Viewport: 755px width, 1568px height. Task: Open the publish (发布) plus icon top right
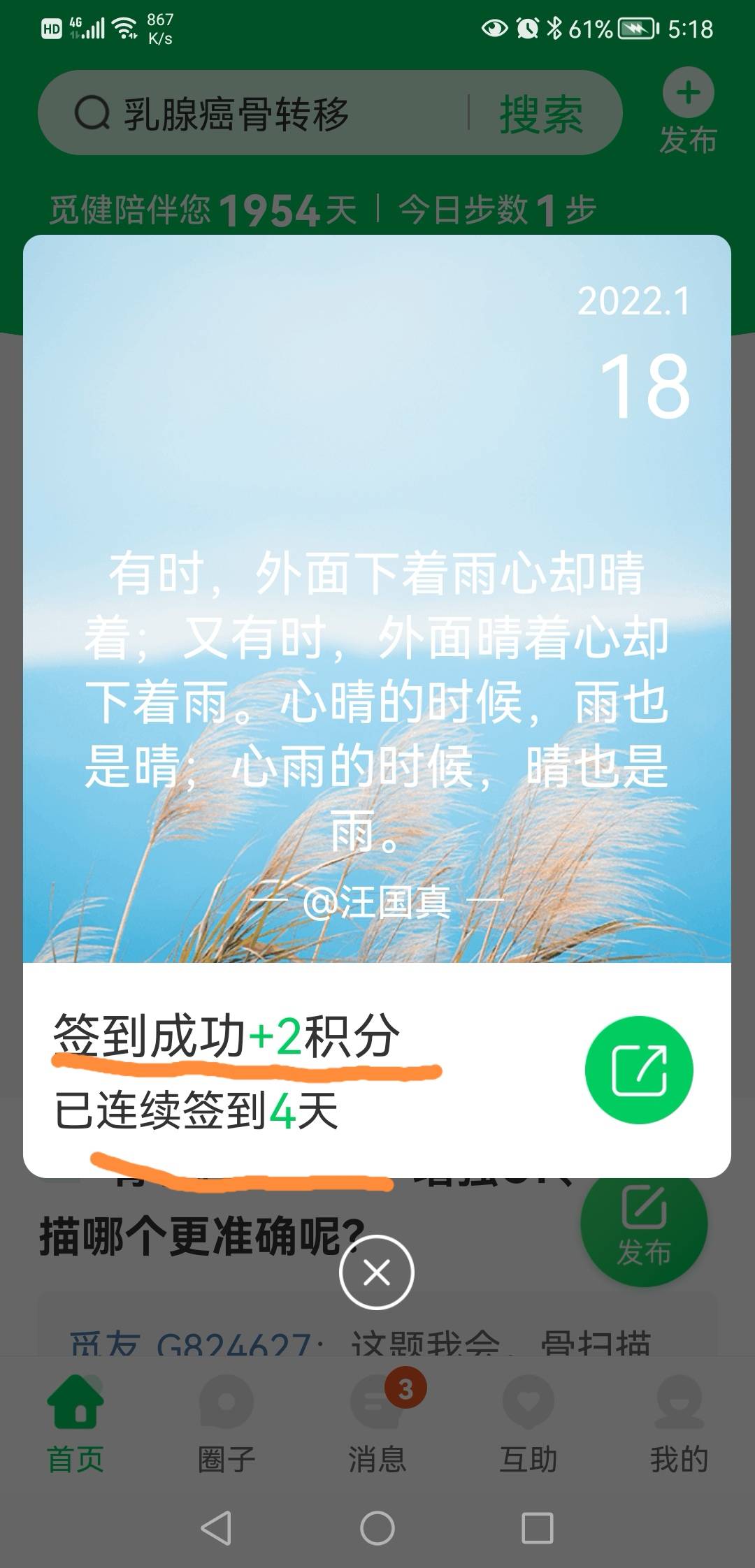pyautogui.click(x=687, y=93)
